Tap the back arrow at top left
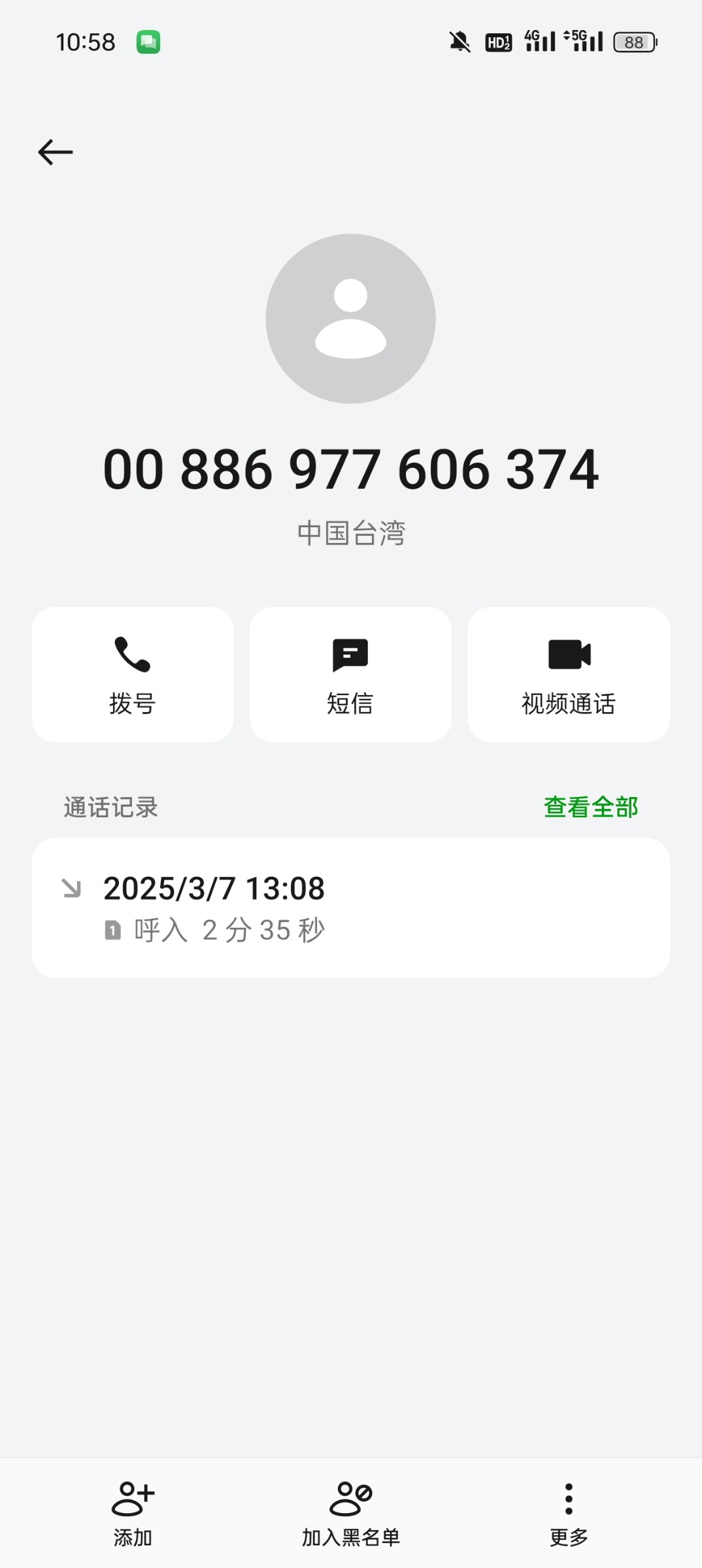The height and width of the screenshot is (1568, 702). [54, 151]
